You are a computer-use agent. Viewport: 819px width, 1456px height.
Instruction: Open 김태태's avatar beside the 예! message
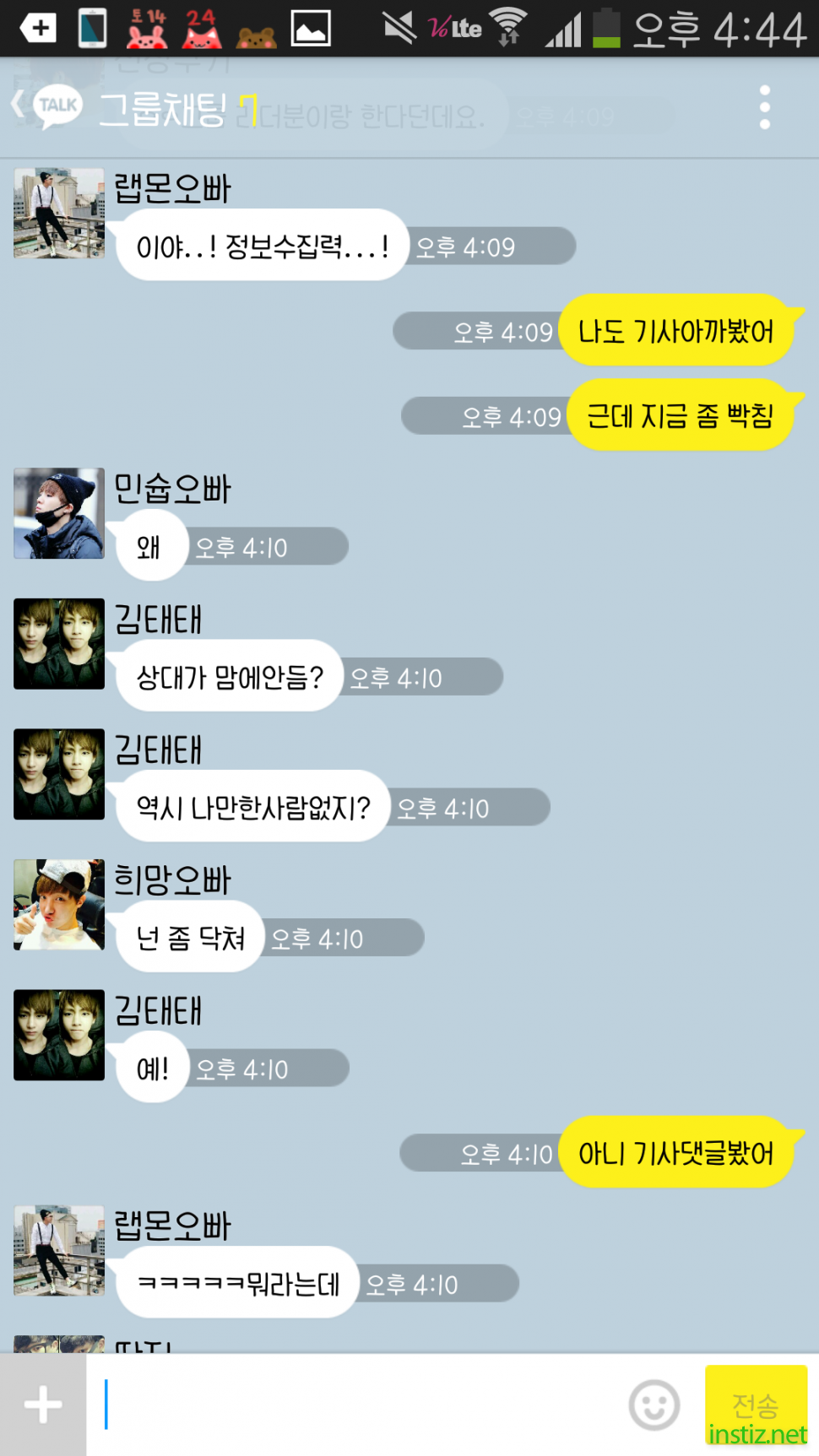59,1035
